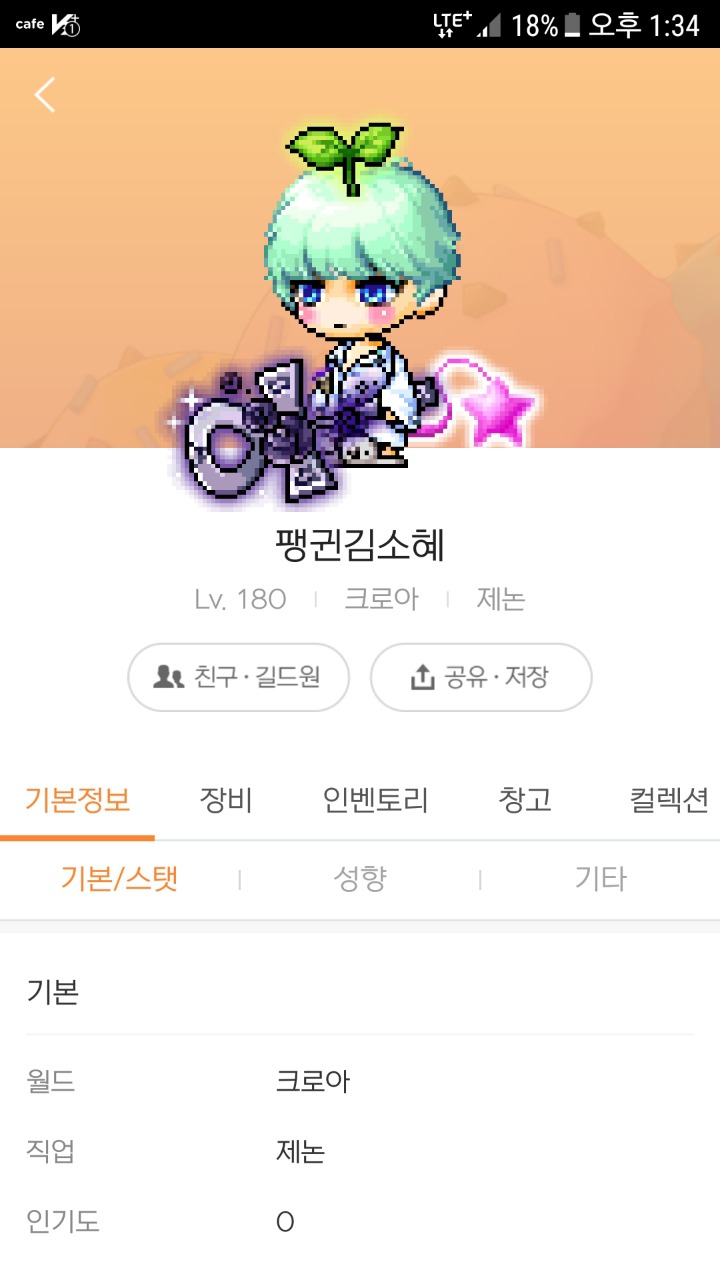Screen dimensions: 720x1280
Task: Select the 기본/스탯 sub-tab
Action: (119, 879)
